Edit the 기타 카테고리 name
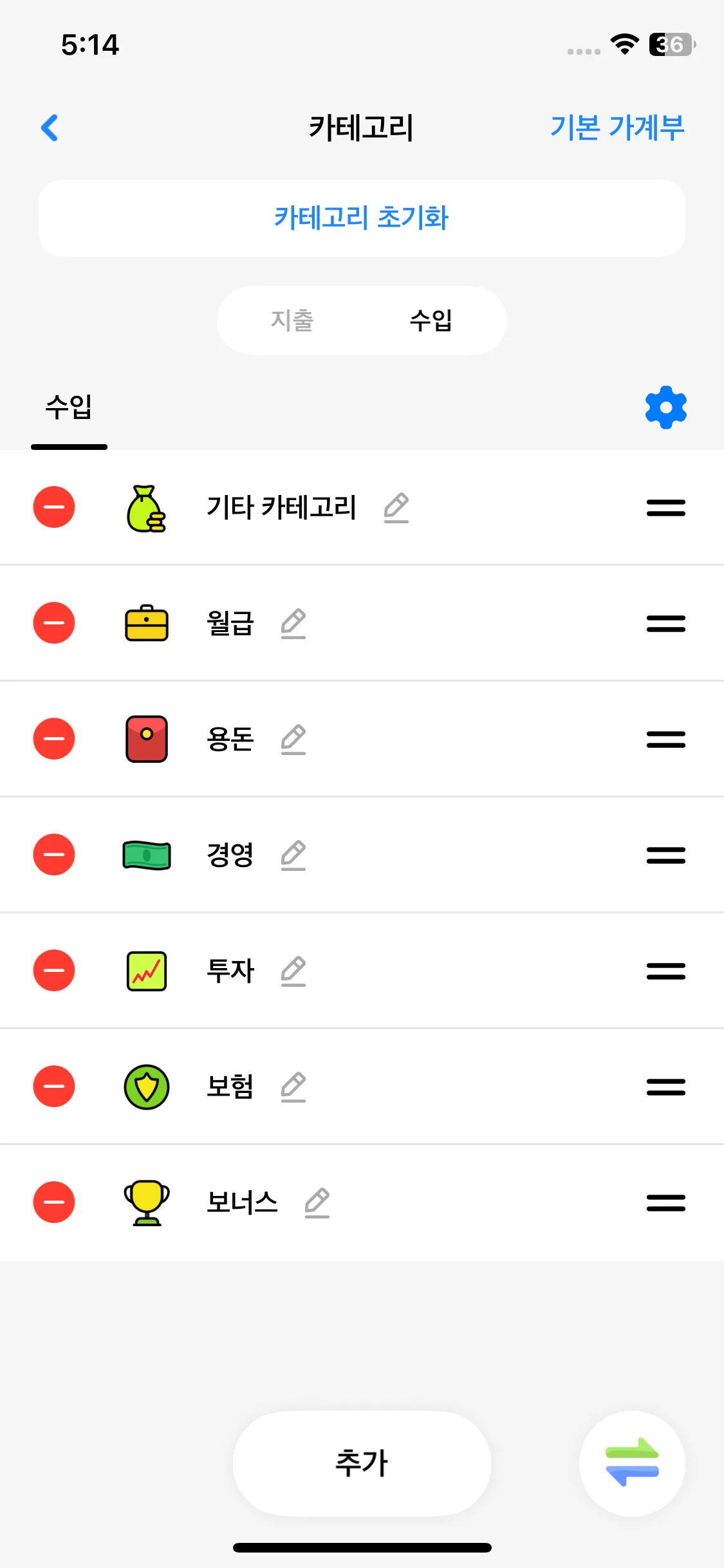 click(396, 508)
